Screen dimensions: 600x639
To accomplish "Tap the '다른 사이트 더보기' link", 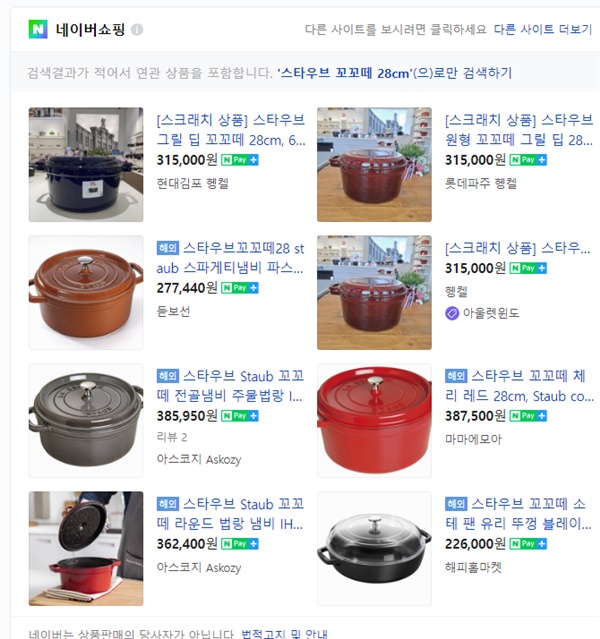I will 542,29.
